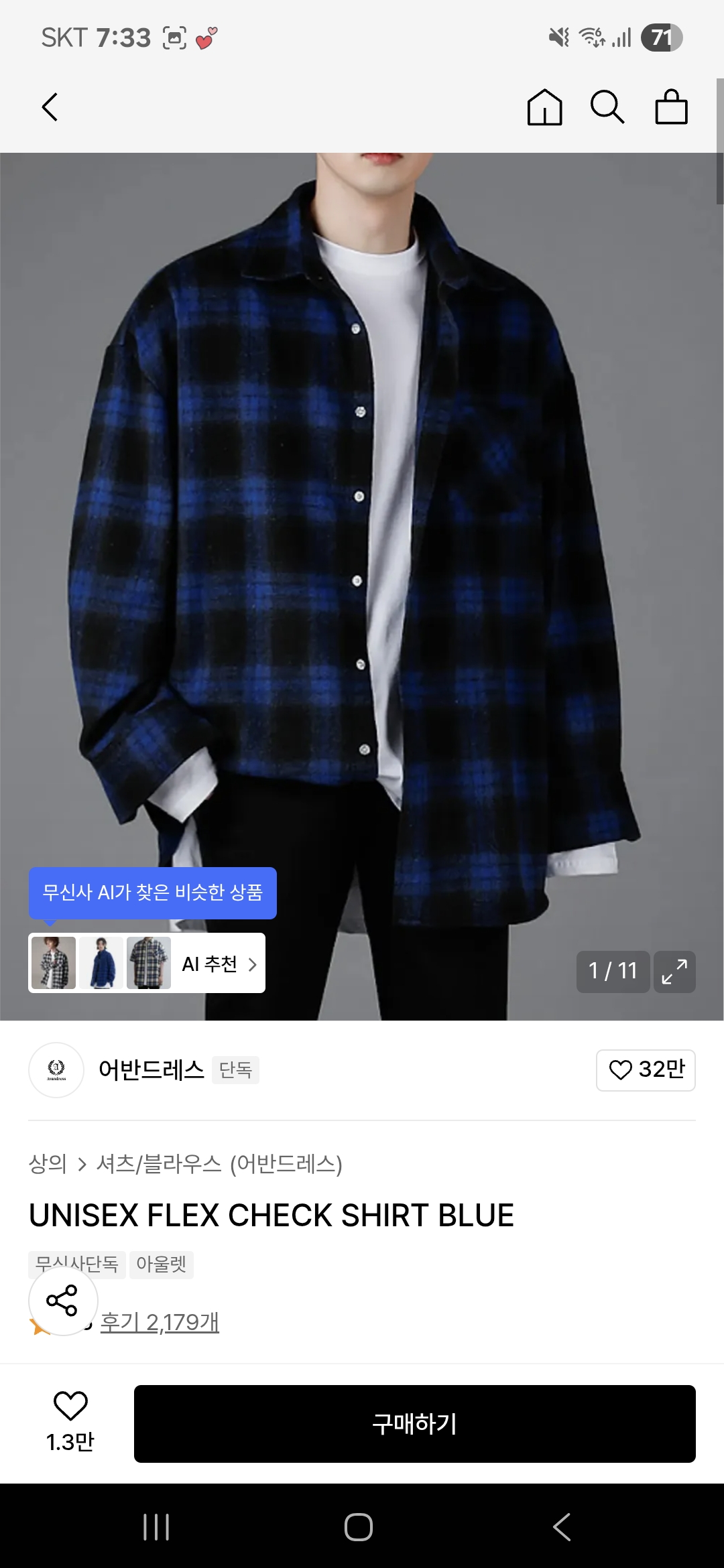Open search from the magnifier icon
Image resolution: width=724 pixels, height=1568 pixels.
[x=607, y=107]
